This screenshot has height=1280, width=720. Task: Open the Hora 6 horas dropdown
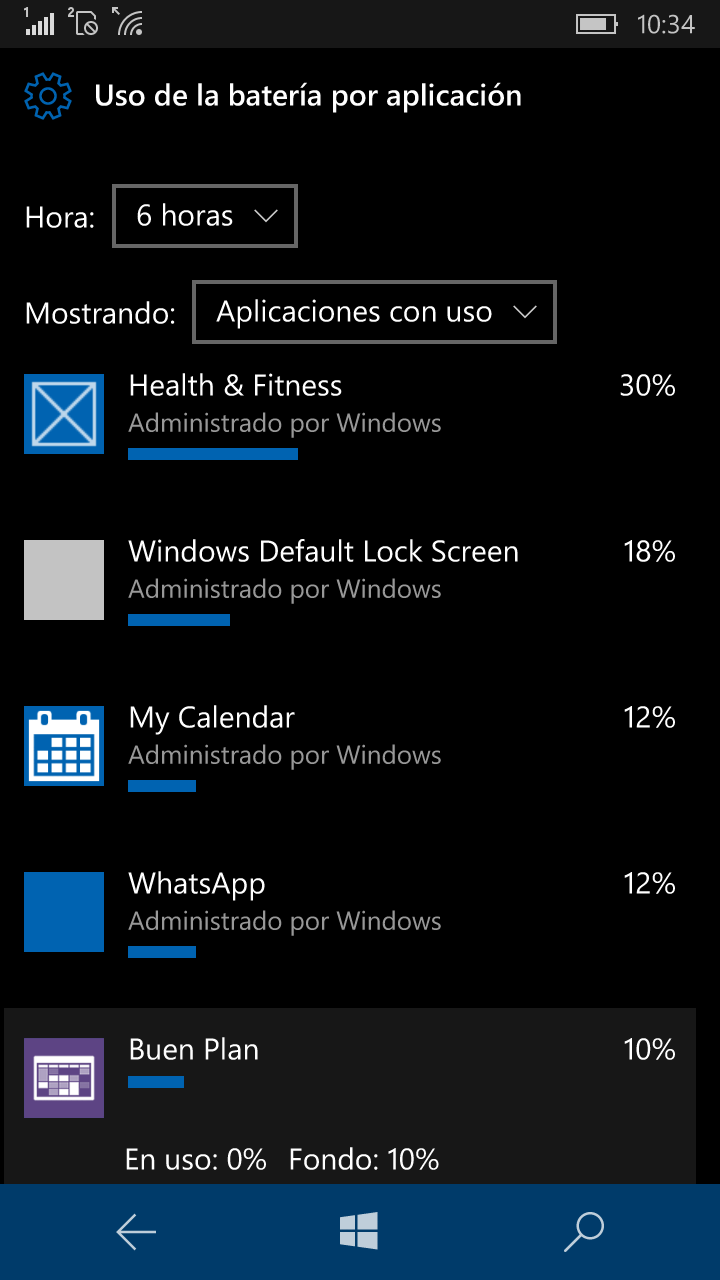[205, 216]
